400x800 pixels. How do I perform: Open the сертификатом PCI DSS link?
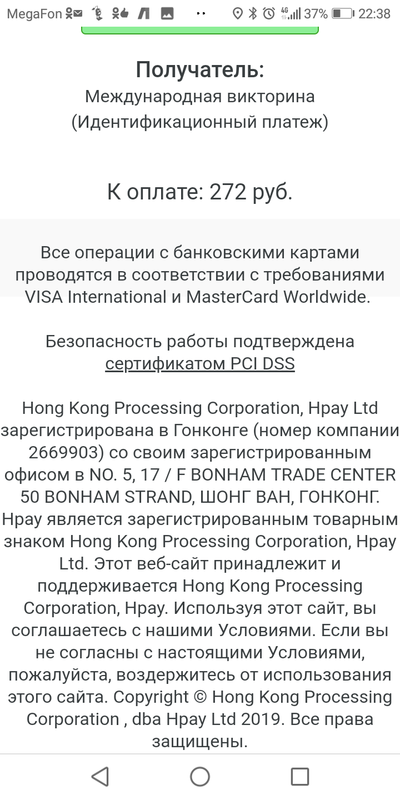[x=200, y=364]
